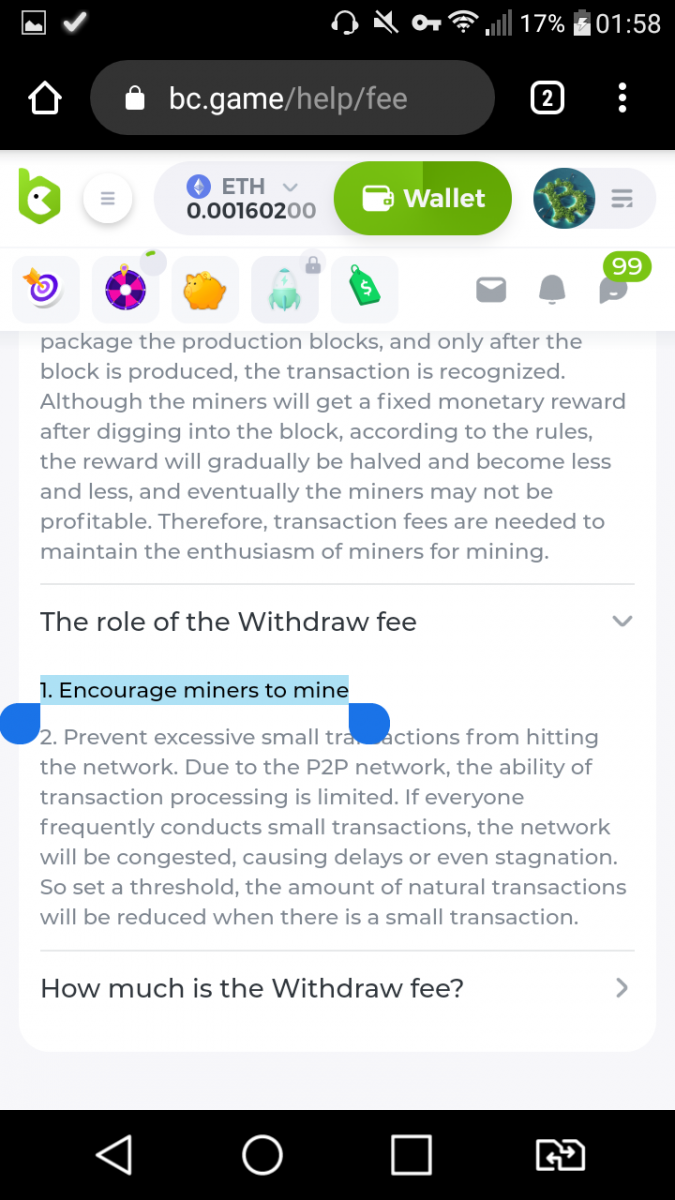Open the browser tab switcher
The image size is (675, 1200).
pyautogui.click(x=547, y=98)
